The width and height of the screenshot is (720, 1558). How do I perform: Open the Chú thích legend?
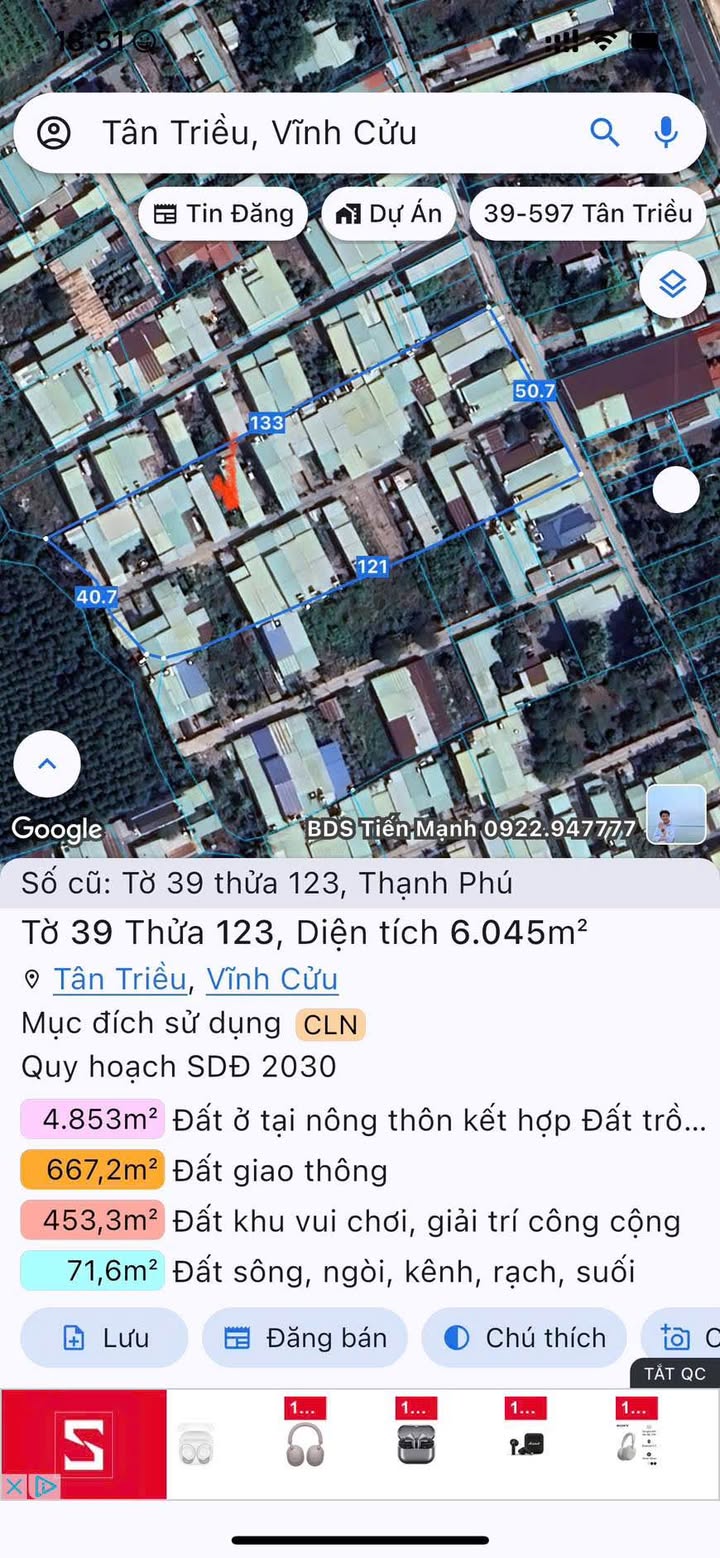524,1338
